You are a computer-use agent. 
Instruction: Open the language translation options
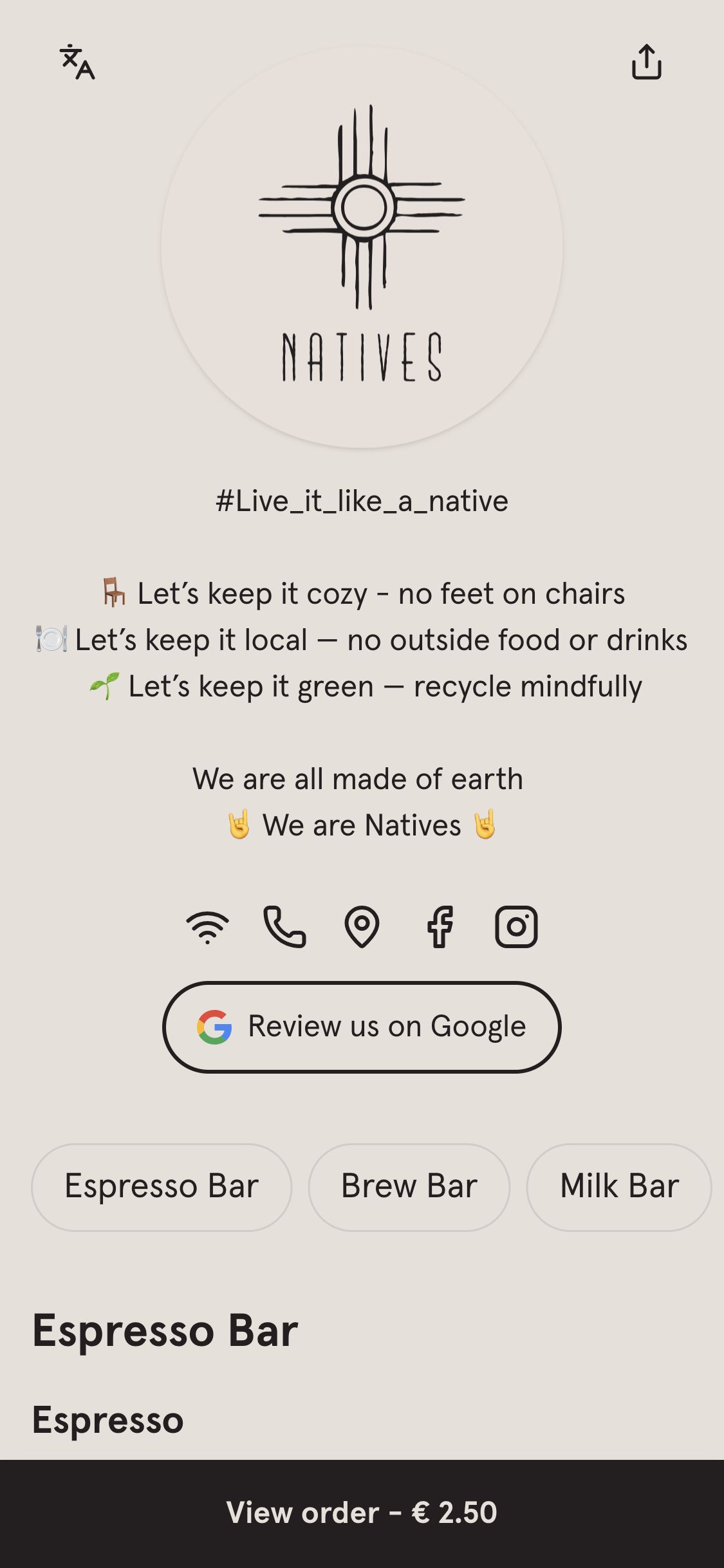[77, 62]
